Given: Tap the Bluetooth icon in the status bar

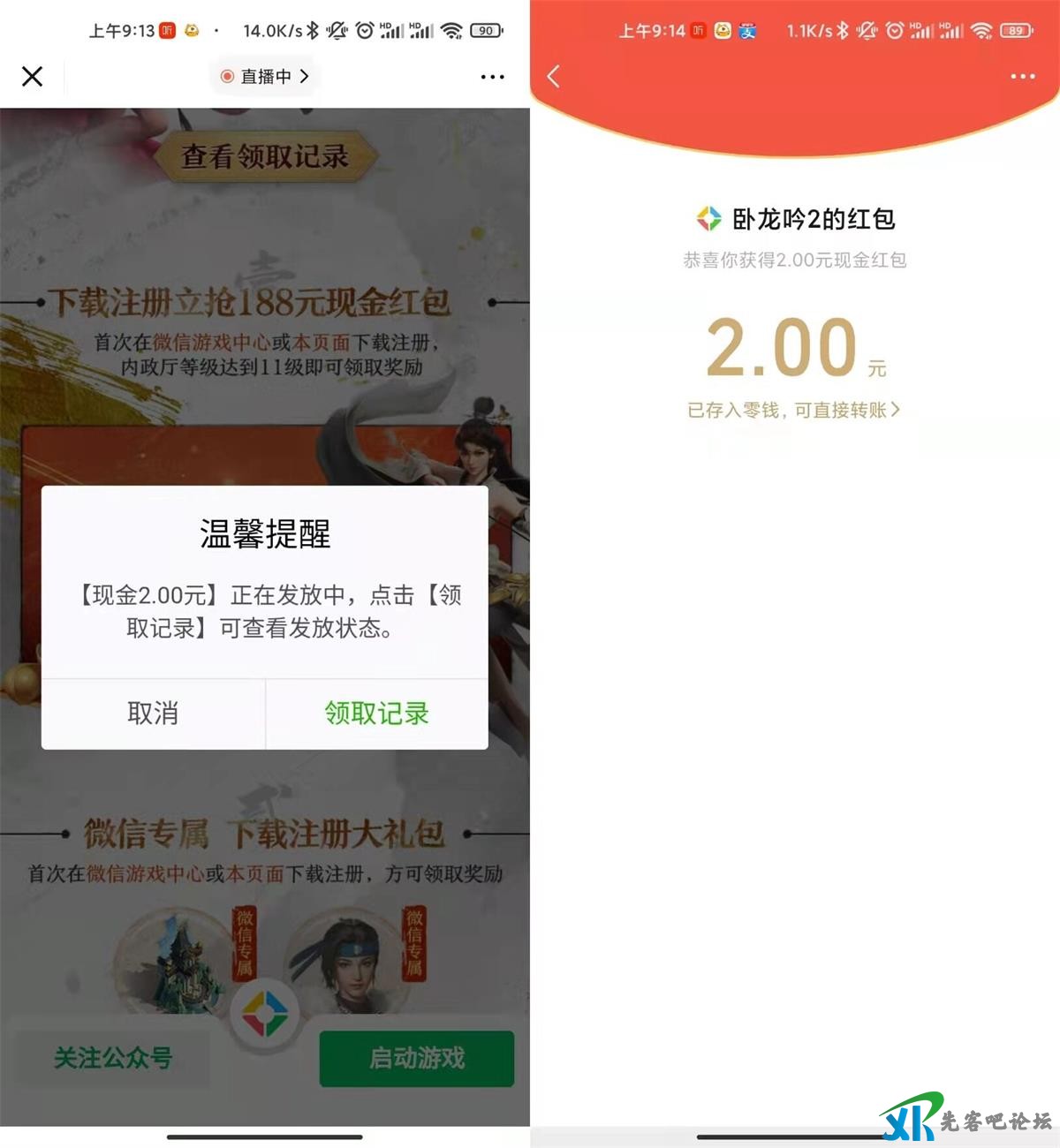Looking at the screenshot, I should (311, 29).
